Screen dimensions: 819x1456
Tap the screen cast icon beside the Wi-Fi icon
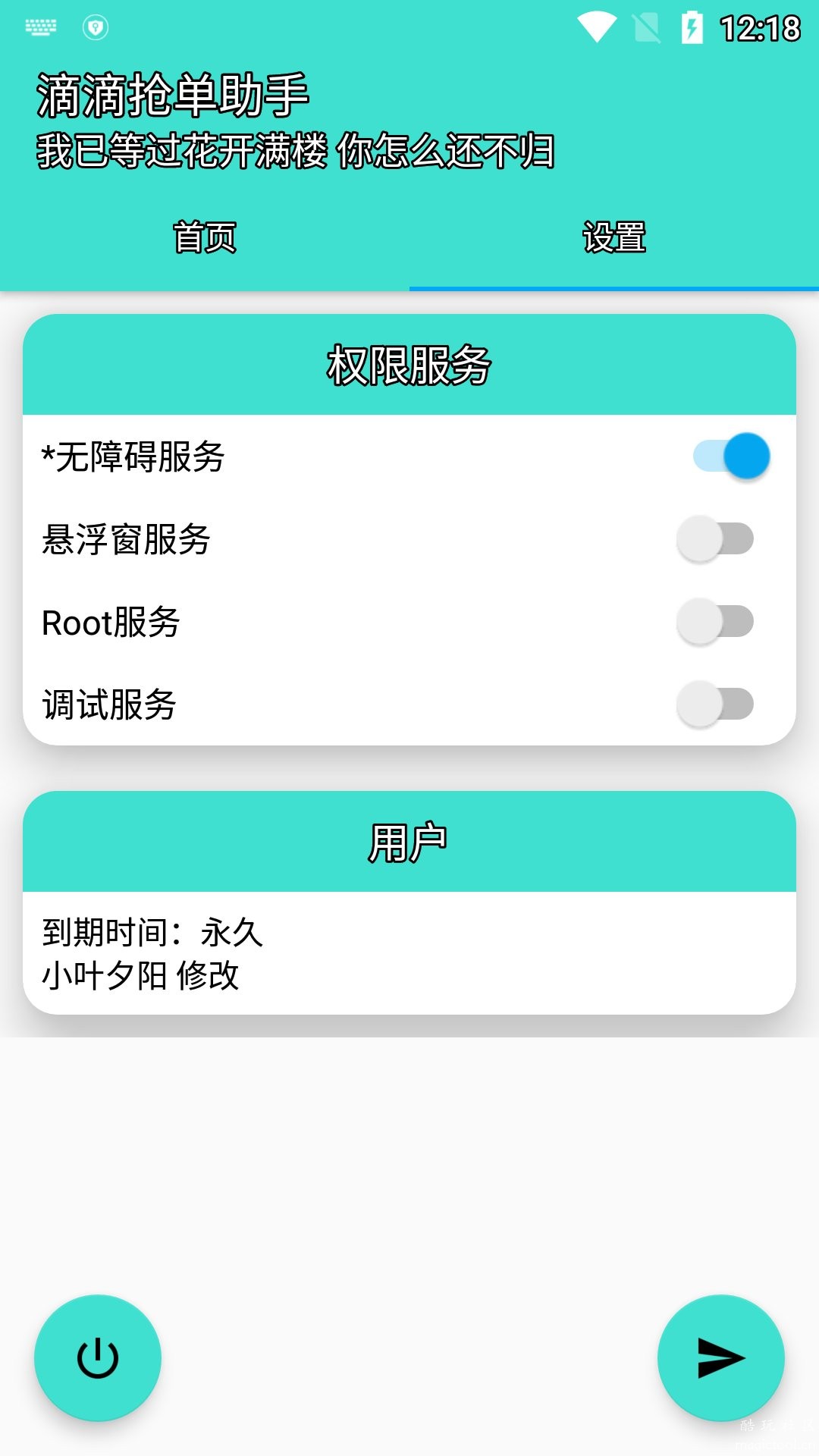[x=645, y=25]
